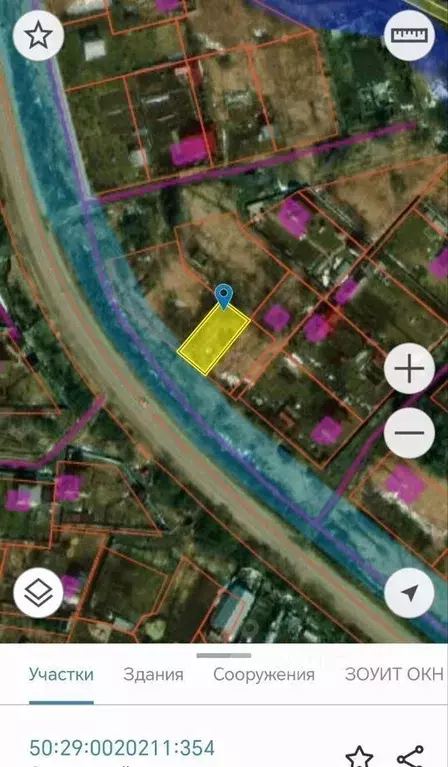Zoom out with the minus button

409,433
